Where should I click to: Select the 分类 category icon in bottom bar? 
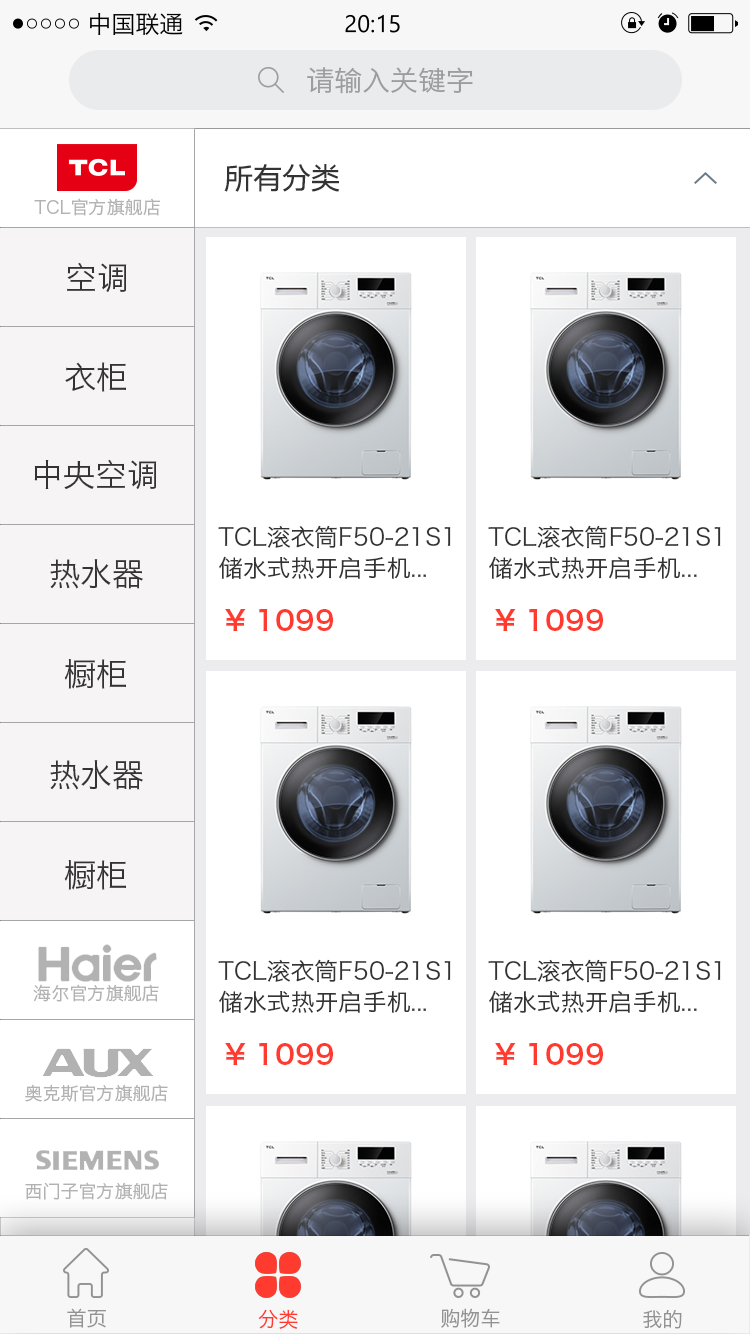[x=278, y=1285]
